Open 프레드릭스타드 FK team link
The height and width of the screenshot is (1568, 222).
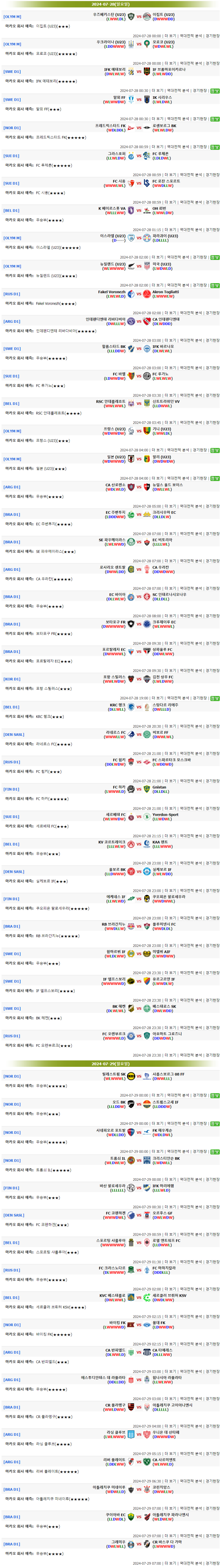(x=110, y=126)
